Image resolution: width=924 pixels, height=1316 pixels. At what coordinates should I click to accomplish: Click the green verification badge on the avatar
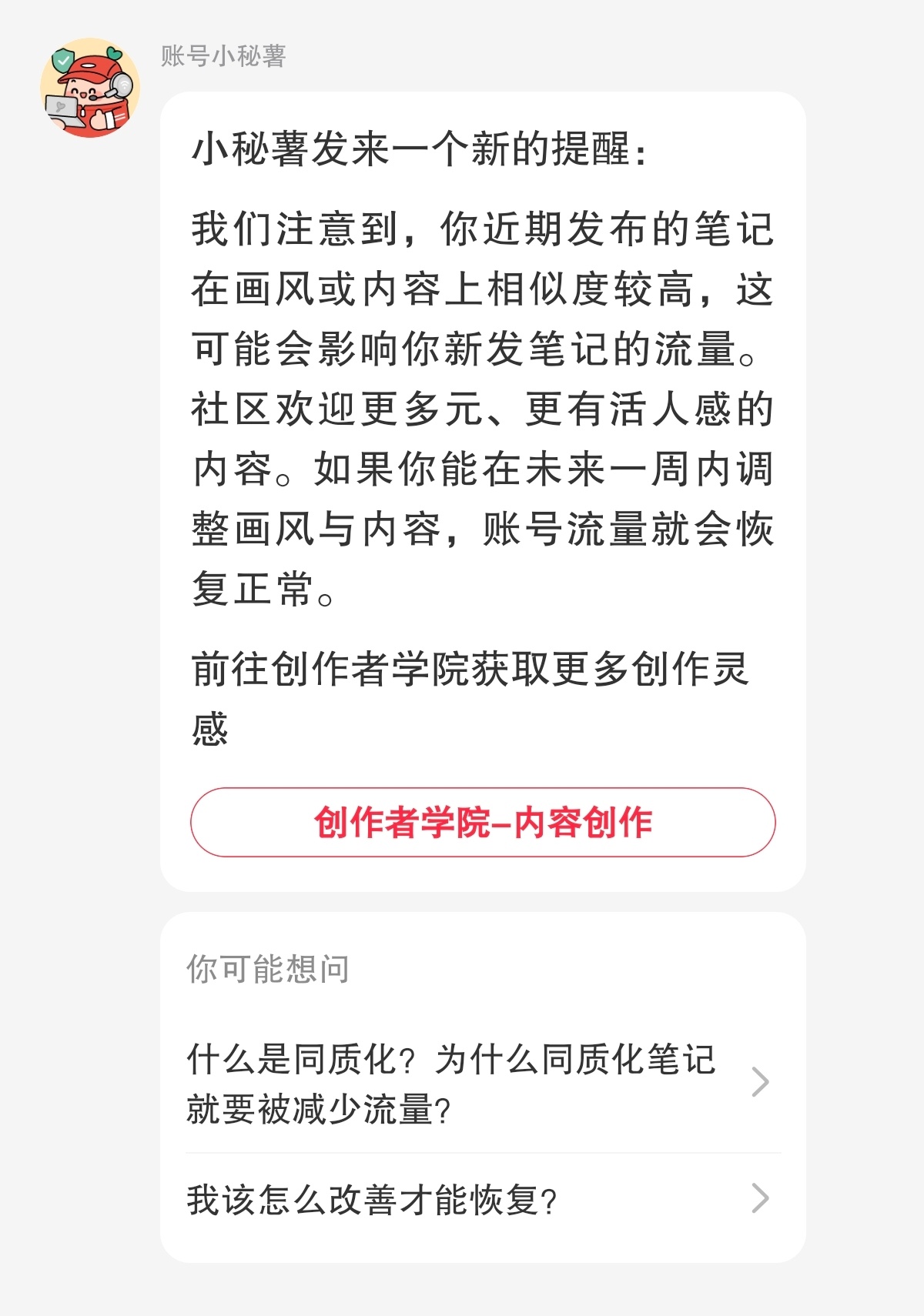pyautogui.click(x=62, y=60)
